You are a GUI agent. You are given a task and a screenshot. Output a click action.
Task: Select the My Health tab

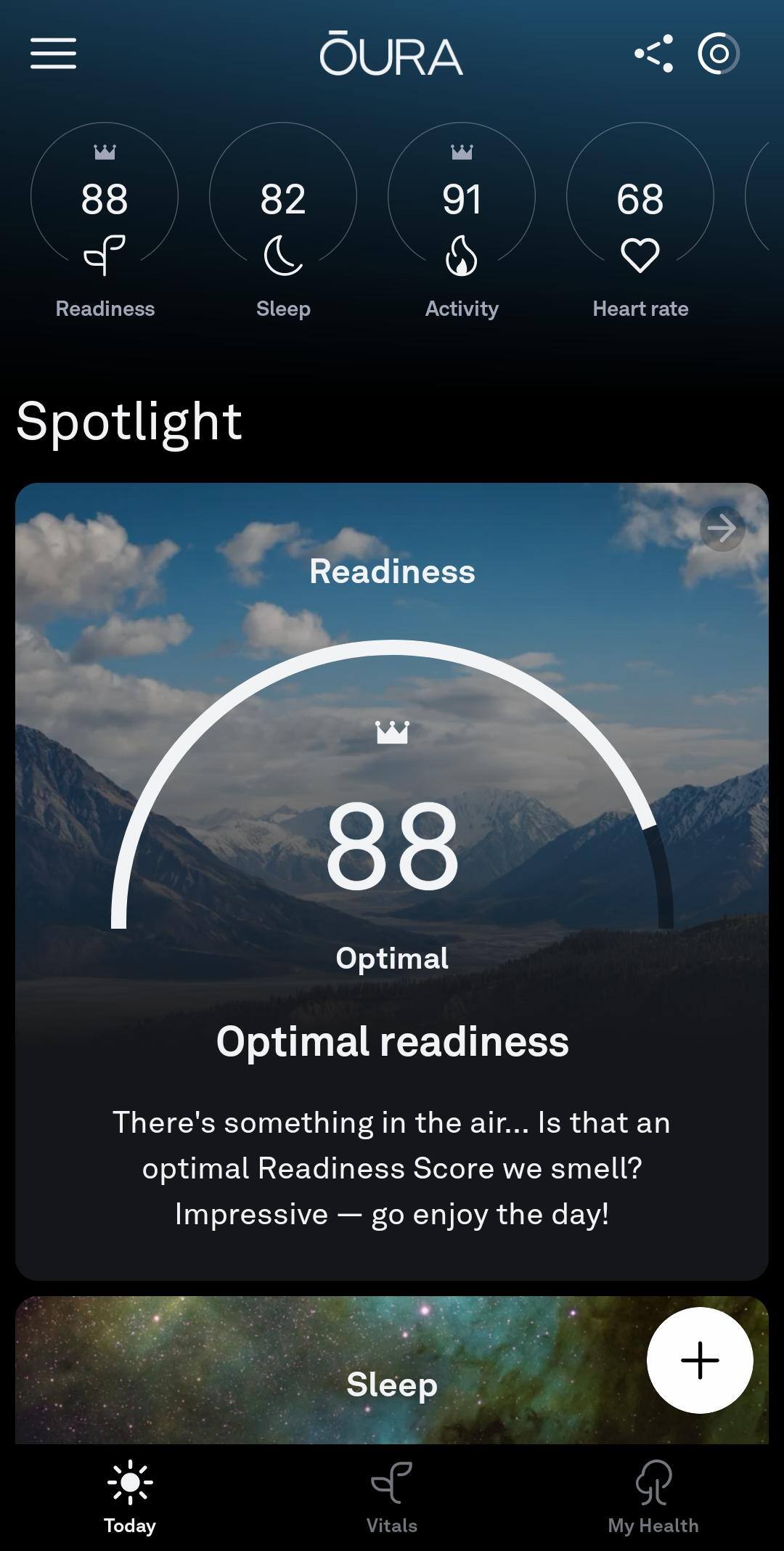tap(653, 1497)
